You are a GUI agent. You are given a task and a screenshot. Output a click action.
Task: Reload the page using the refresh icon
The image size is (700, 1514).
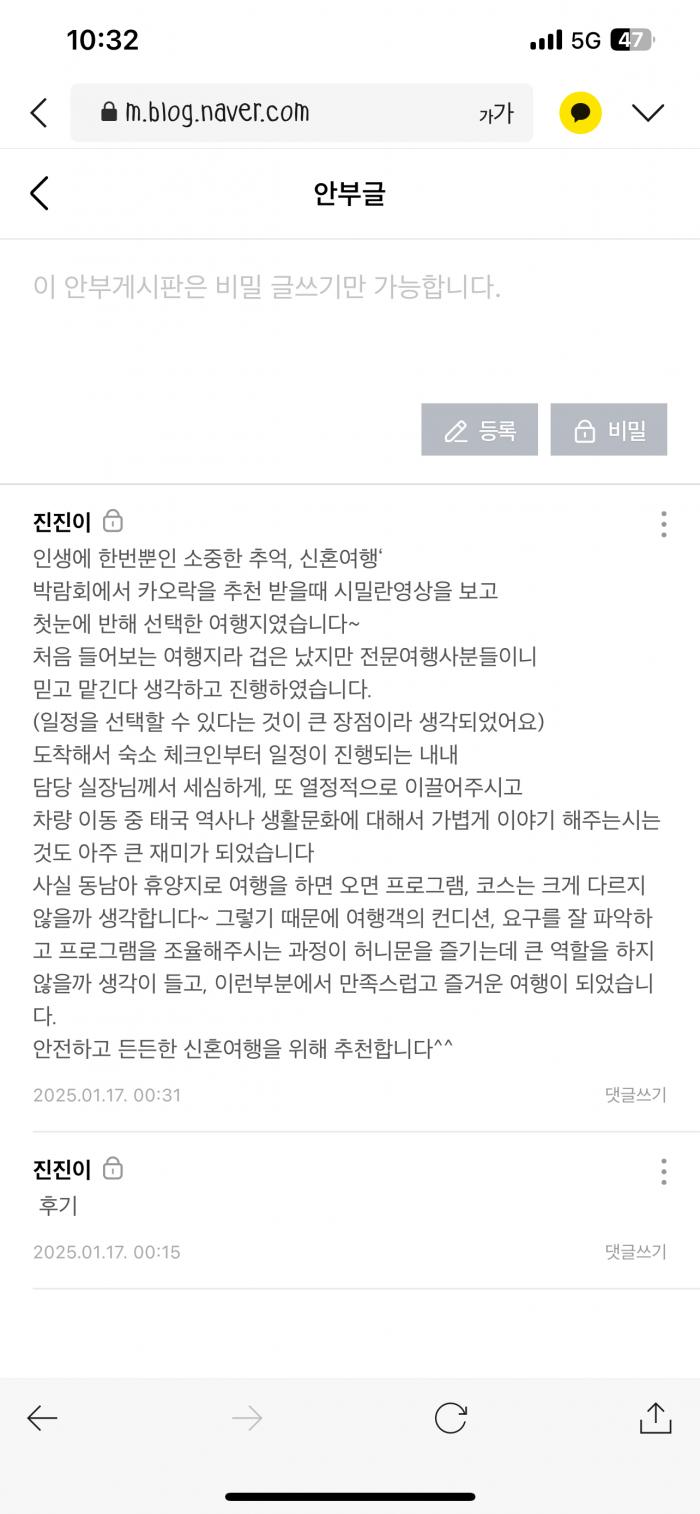451,1418
